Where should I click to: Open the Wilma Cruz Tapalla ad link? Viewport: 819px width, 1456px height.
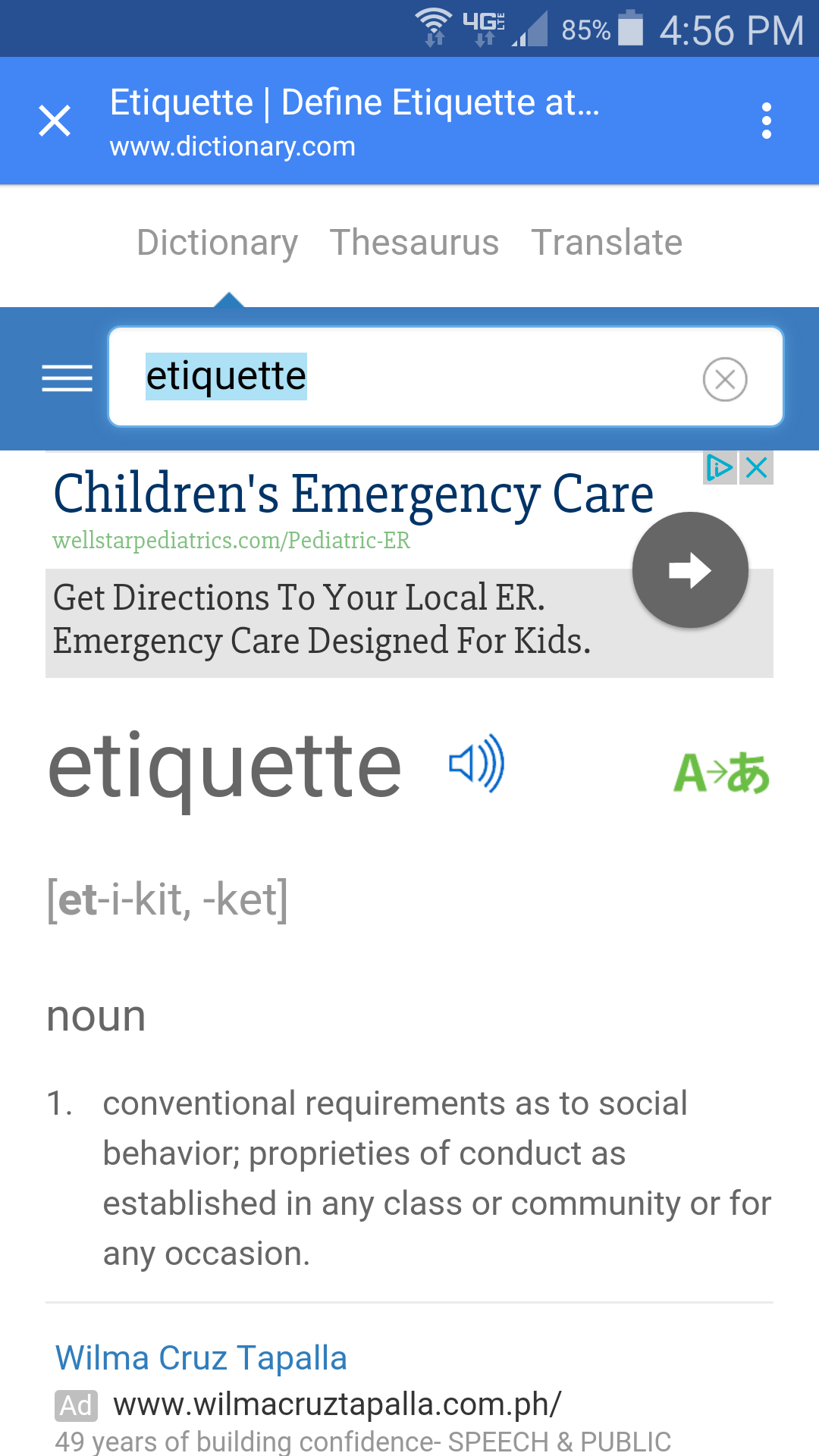201,1357
